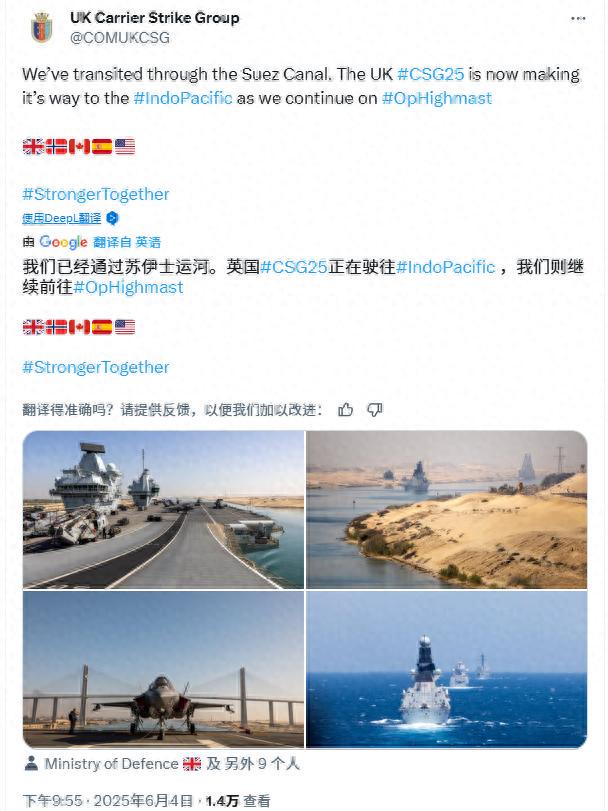This screenshot has width=608, height=811.
Task: Open #IndoPacific hashtag in the English text
Action: pyautogui.click(x=183, y=98)
